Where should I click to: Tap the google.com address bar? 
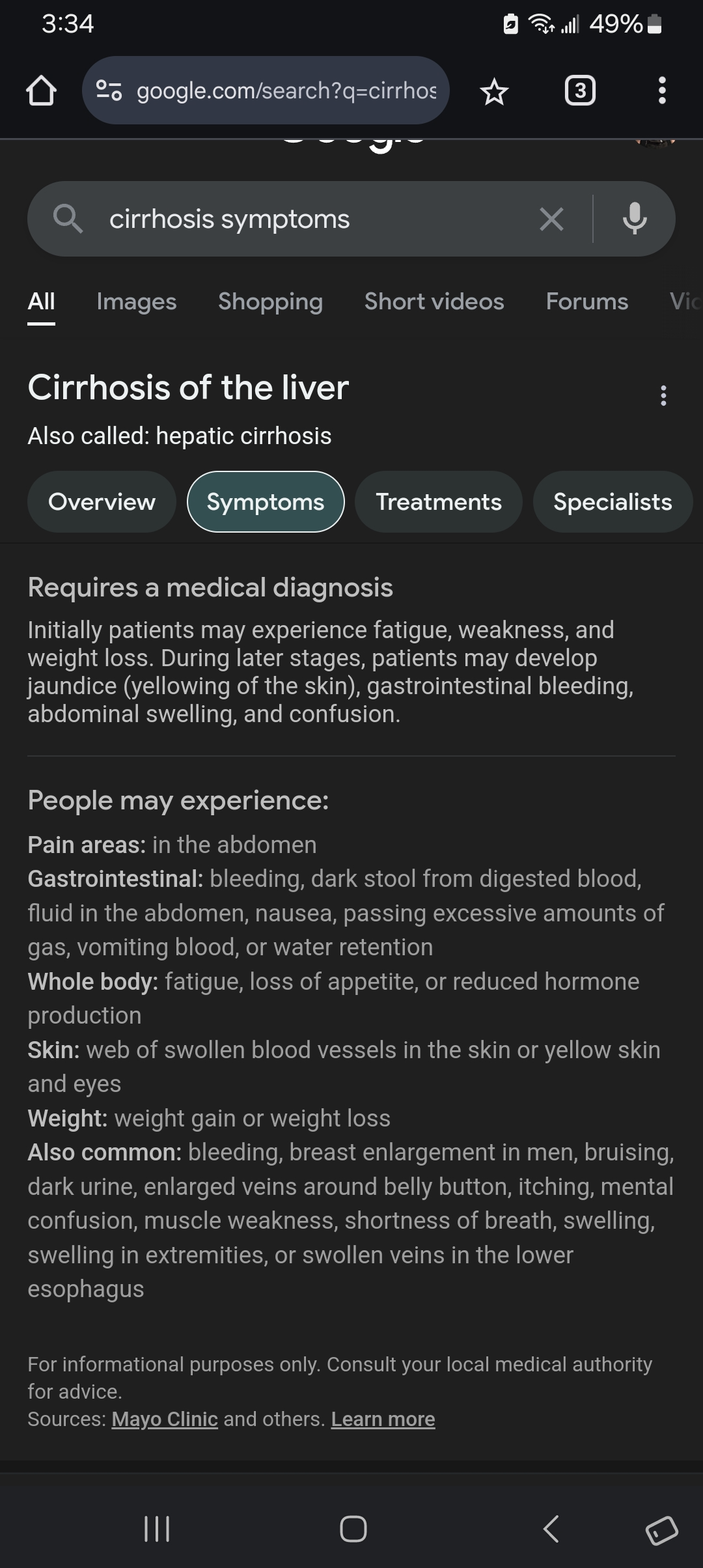click(x=266, y=91)
